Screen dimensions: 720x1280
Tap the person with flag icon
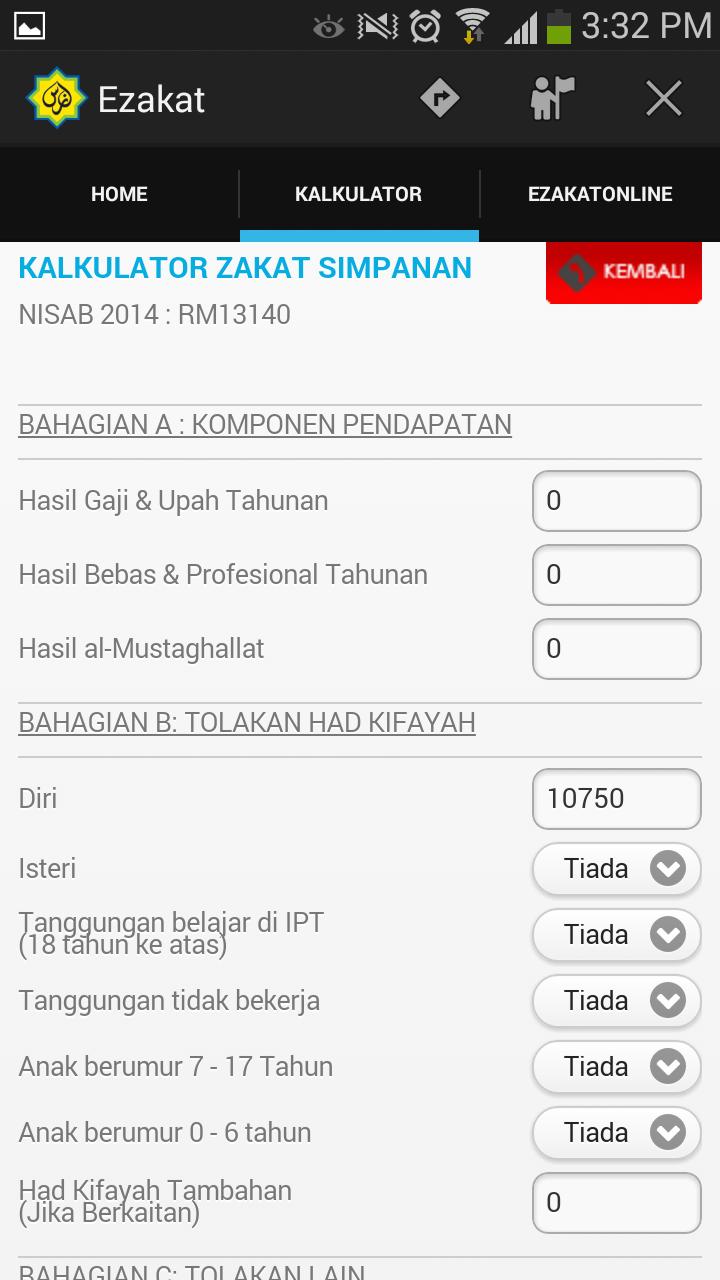point(551,99)
